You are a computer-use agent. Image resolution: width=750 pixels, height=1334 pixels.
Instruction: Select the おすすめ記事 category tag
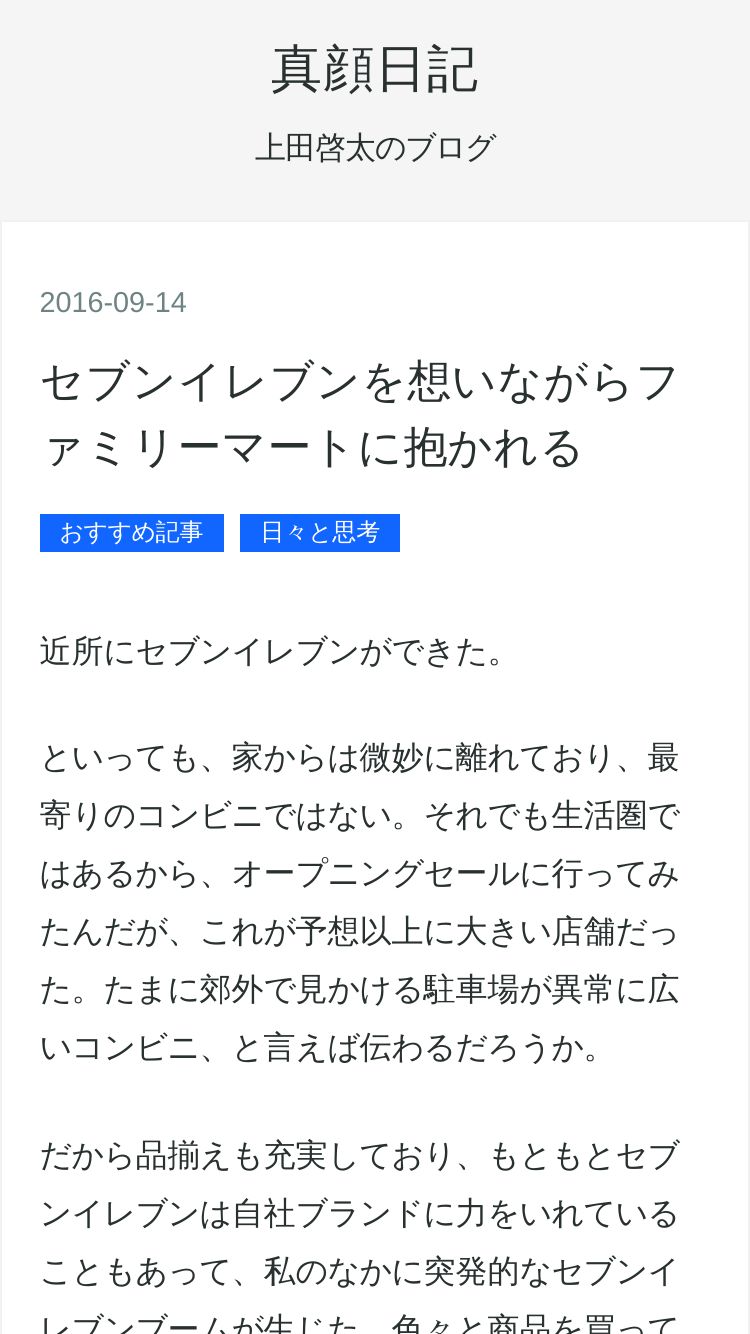132,533
